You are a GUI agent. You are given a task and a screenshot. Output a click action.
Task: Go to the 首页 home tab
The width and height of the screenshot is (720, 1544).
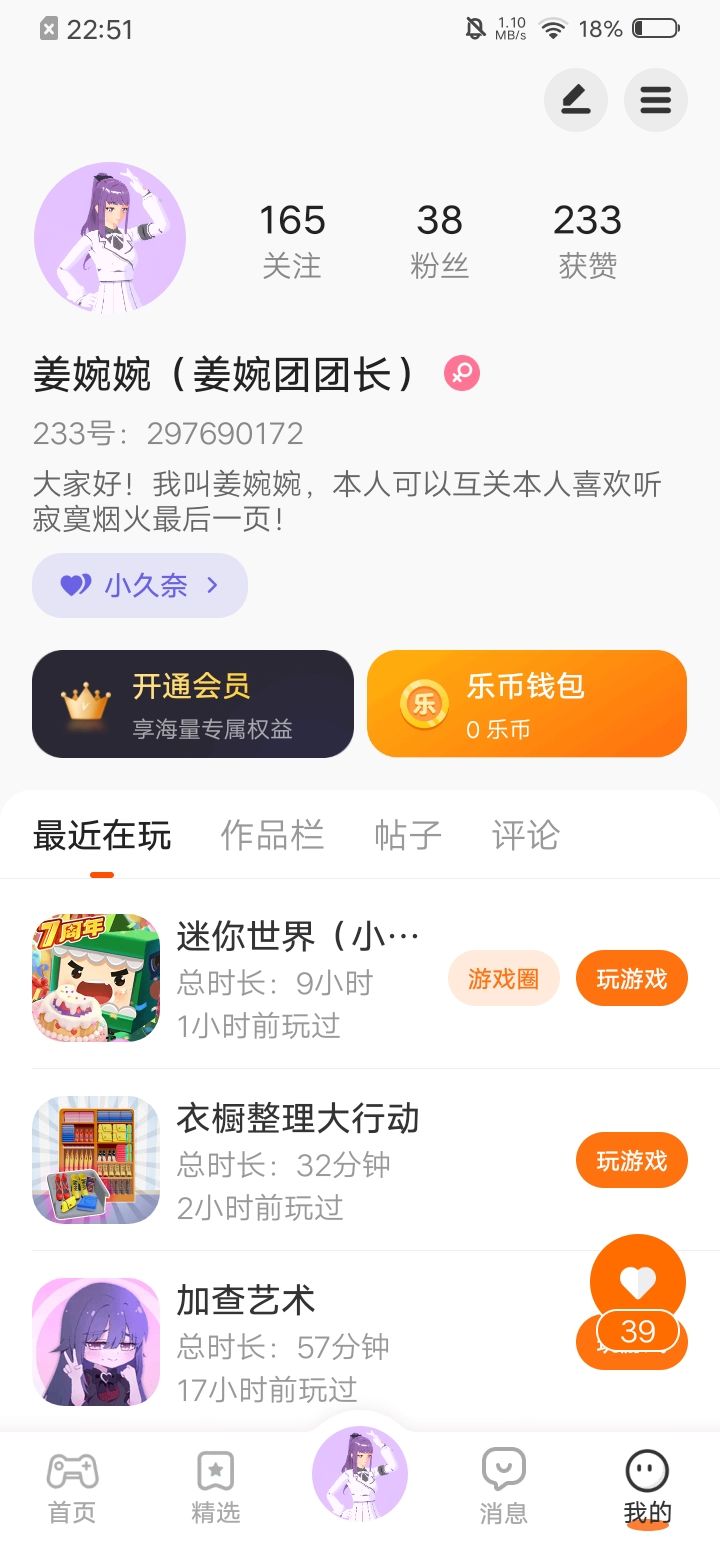72,1487
